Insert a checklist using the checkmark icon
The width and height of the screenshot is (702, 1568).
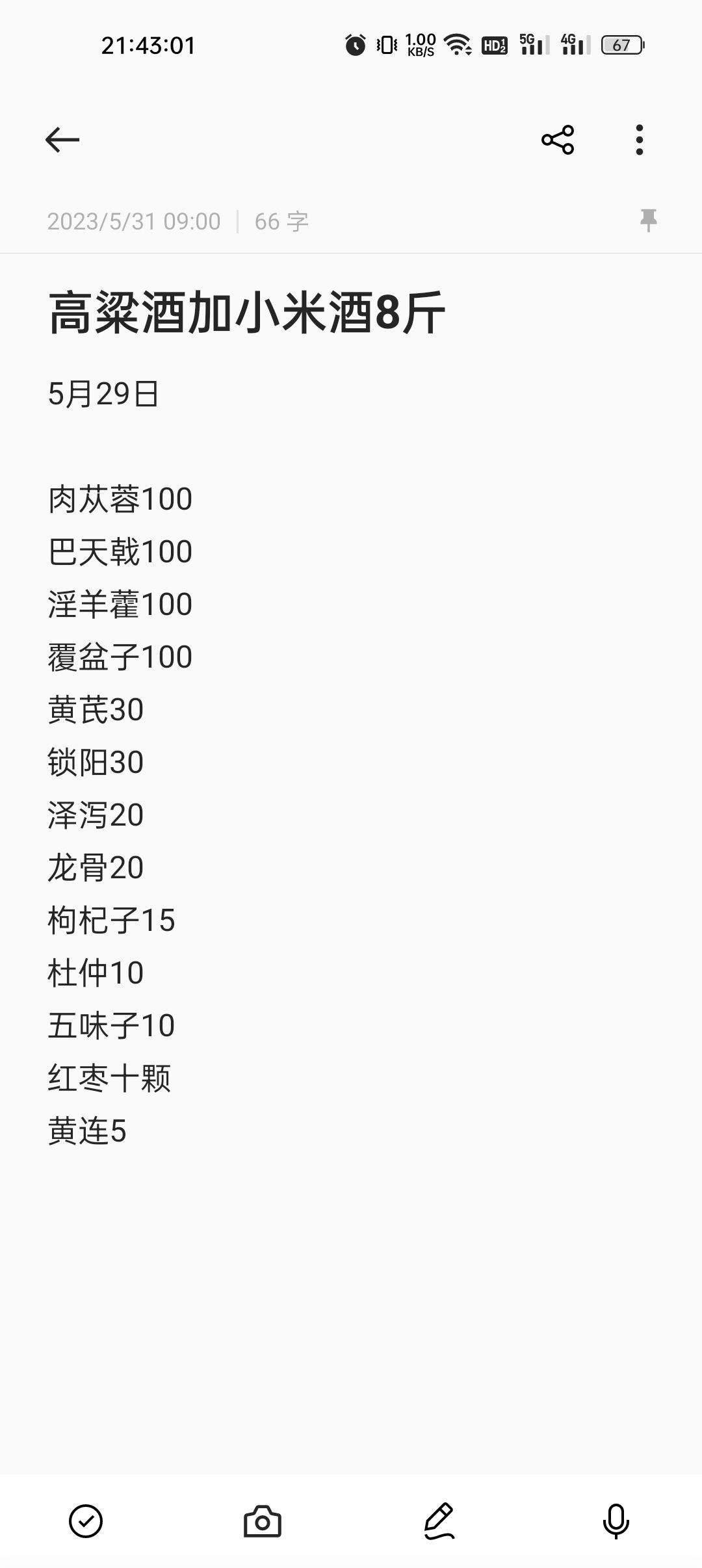pyautogui.click(x=86, y=1521)
